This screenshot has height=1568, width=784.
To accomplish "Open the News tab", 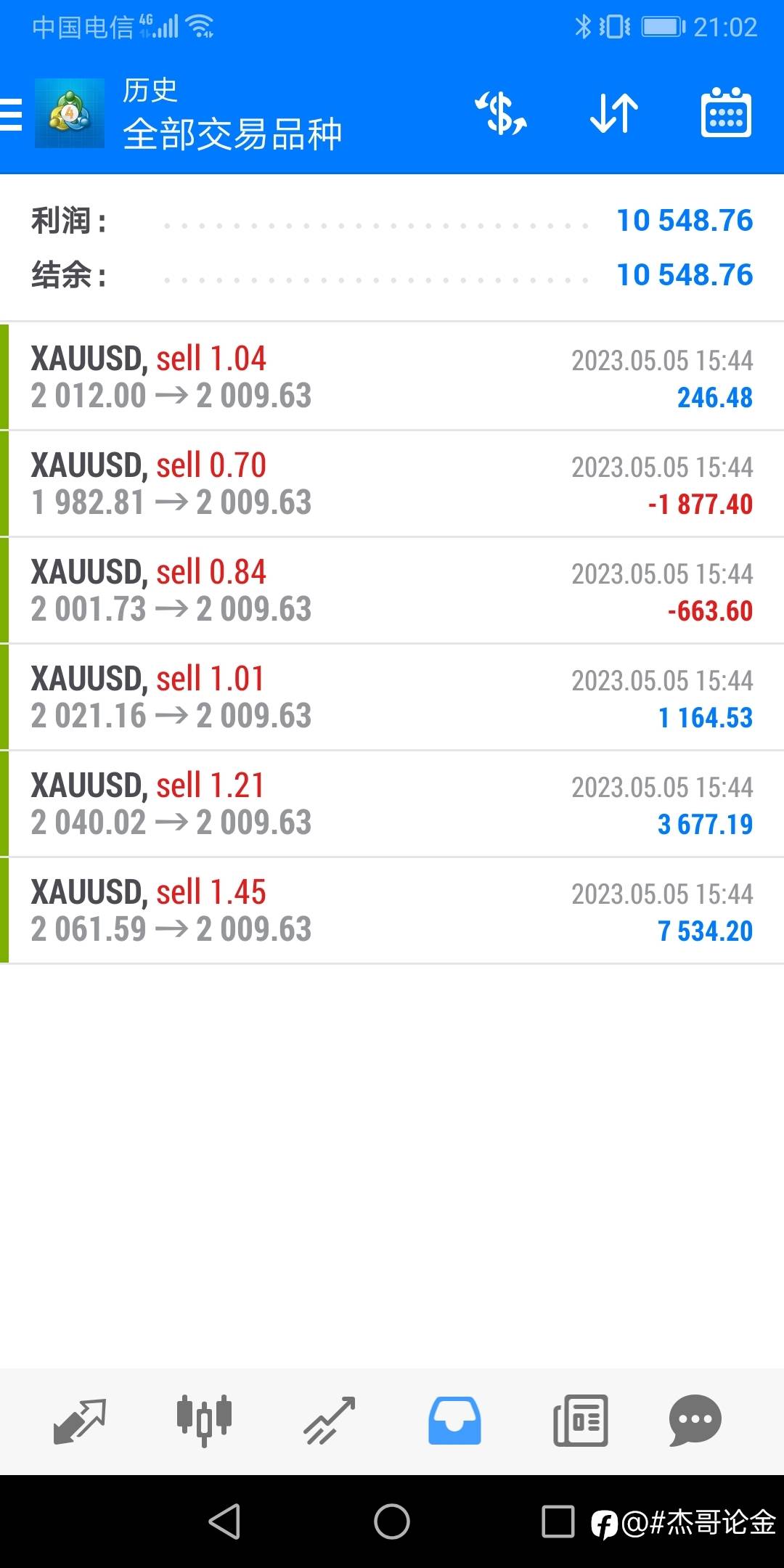I will (x=580, y=1421).
